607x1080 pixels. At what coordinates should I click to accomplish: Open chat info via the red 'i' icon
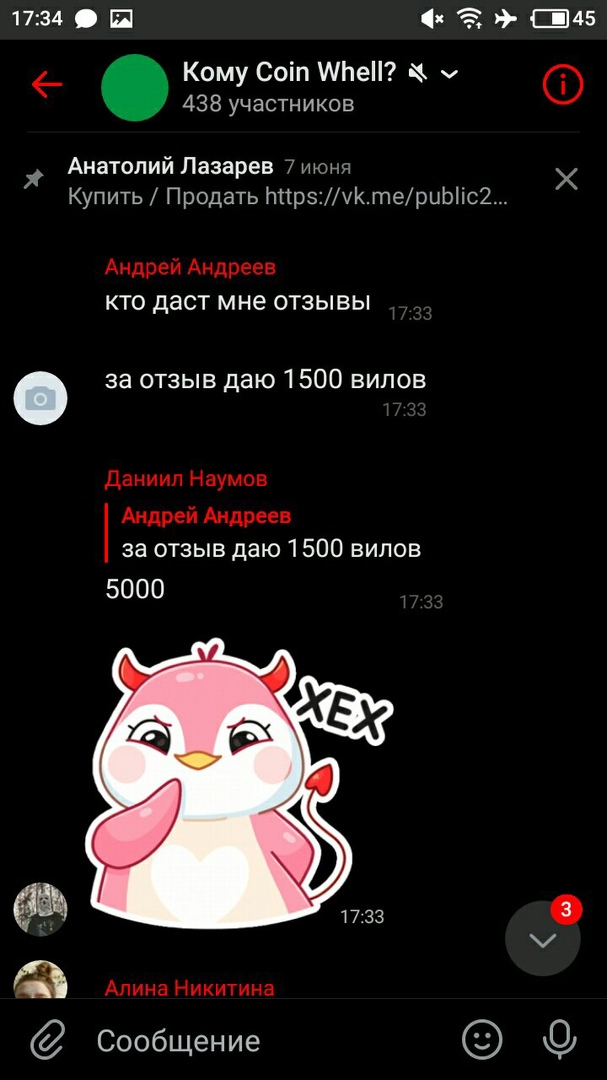pyautogui.click(x=562, y=85)
